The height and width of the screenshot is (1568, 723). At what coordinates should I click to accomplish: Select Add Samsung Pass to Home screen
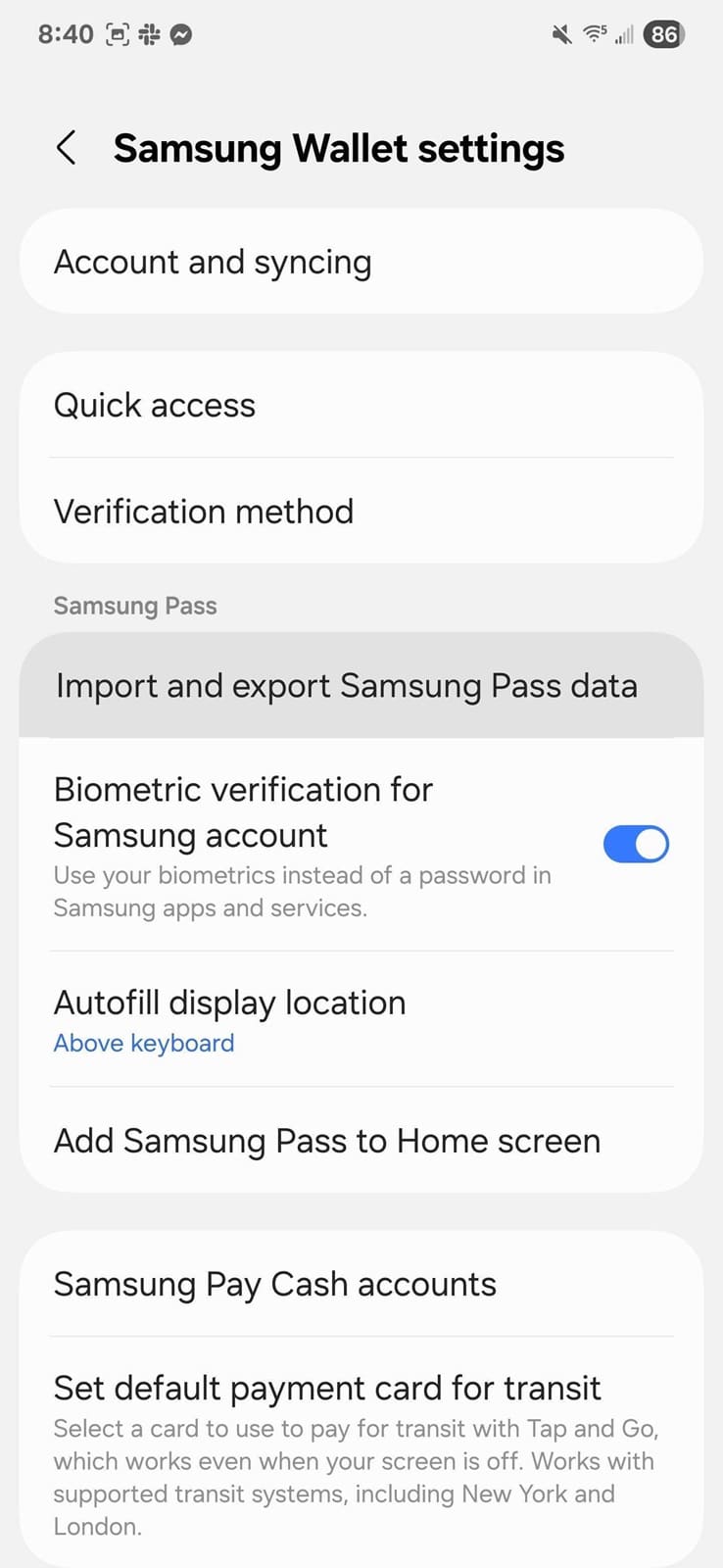pos(361,1140)
